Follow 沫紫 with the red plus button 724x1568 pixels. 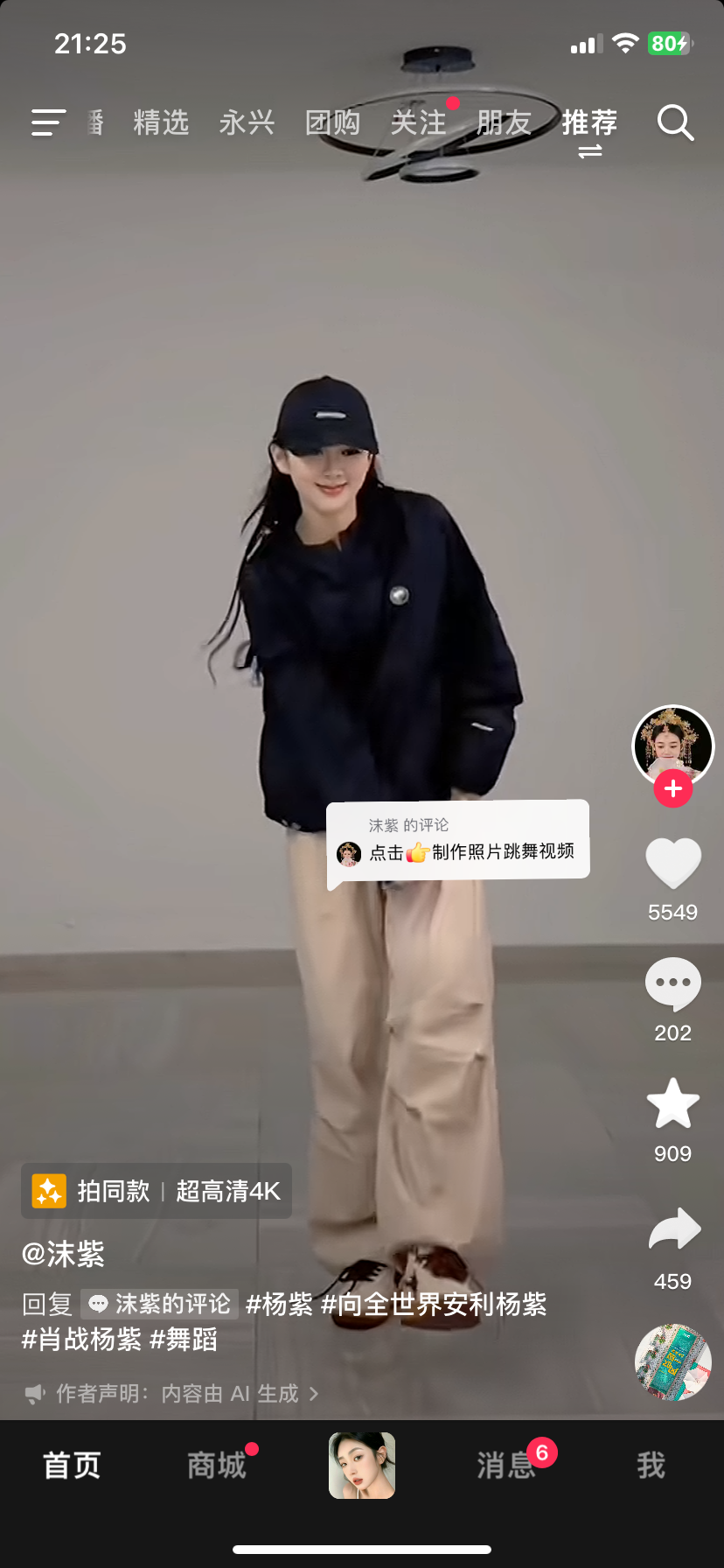[x=672, y=789]
